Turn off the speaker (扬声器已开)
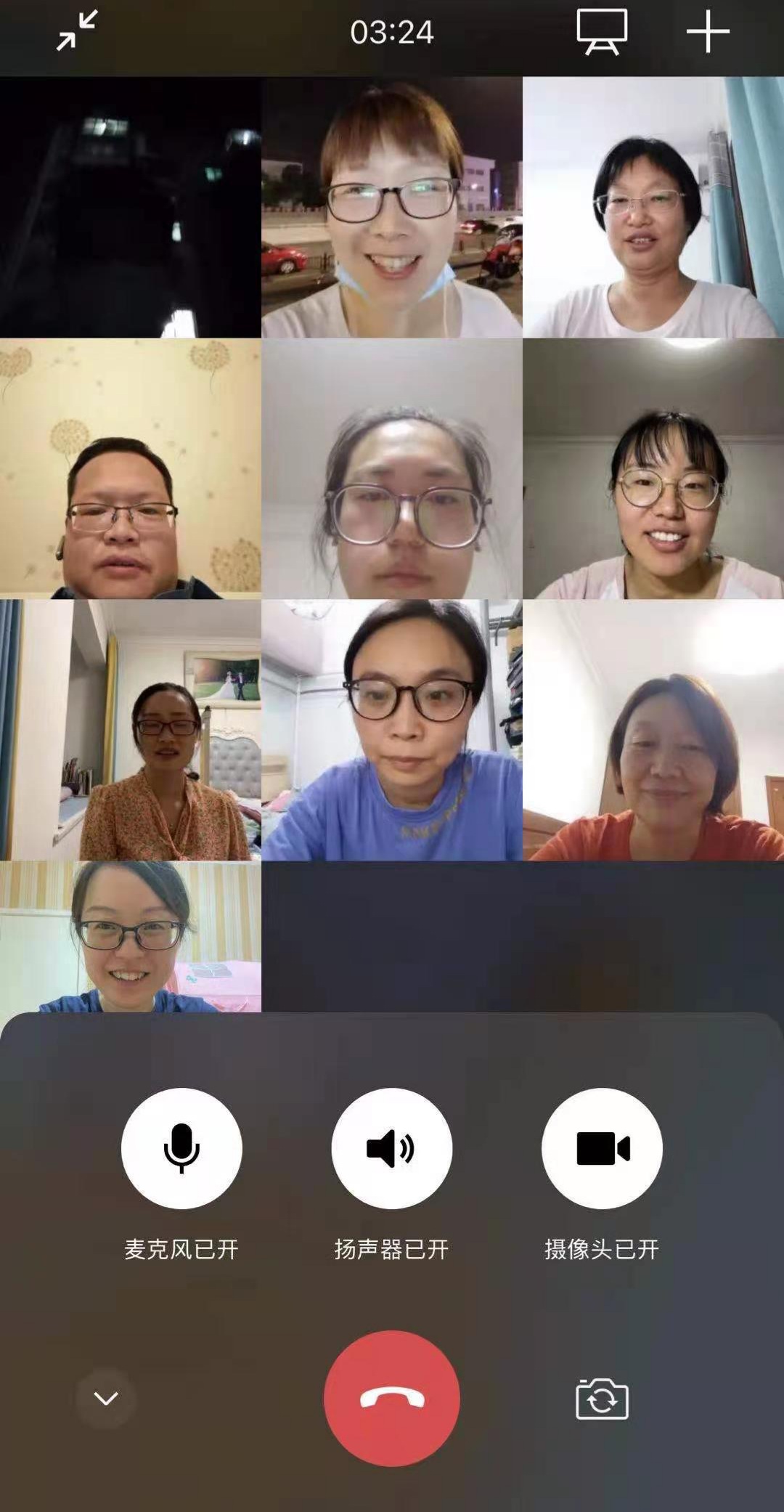784x1512 pixels. [391, 1148]
